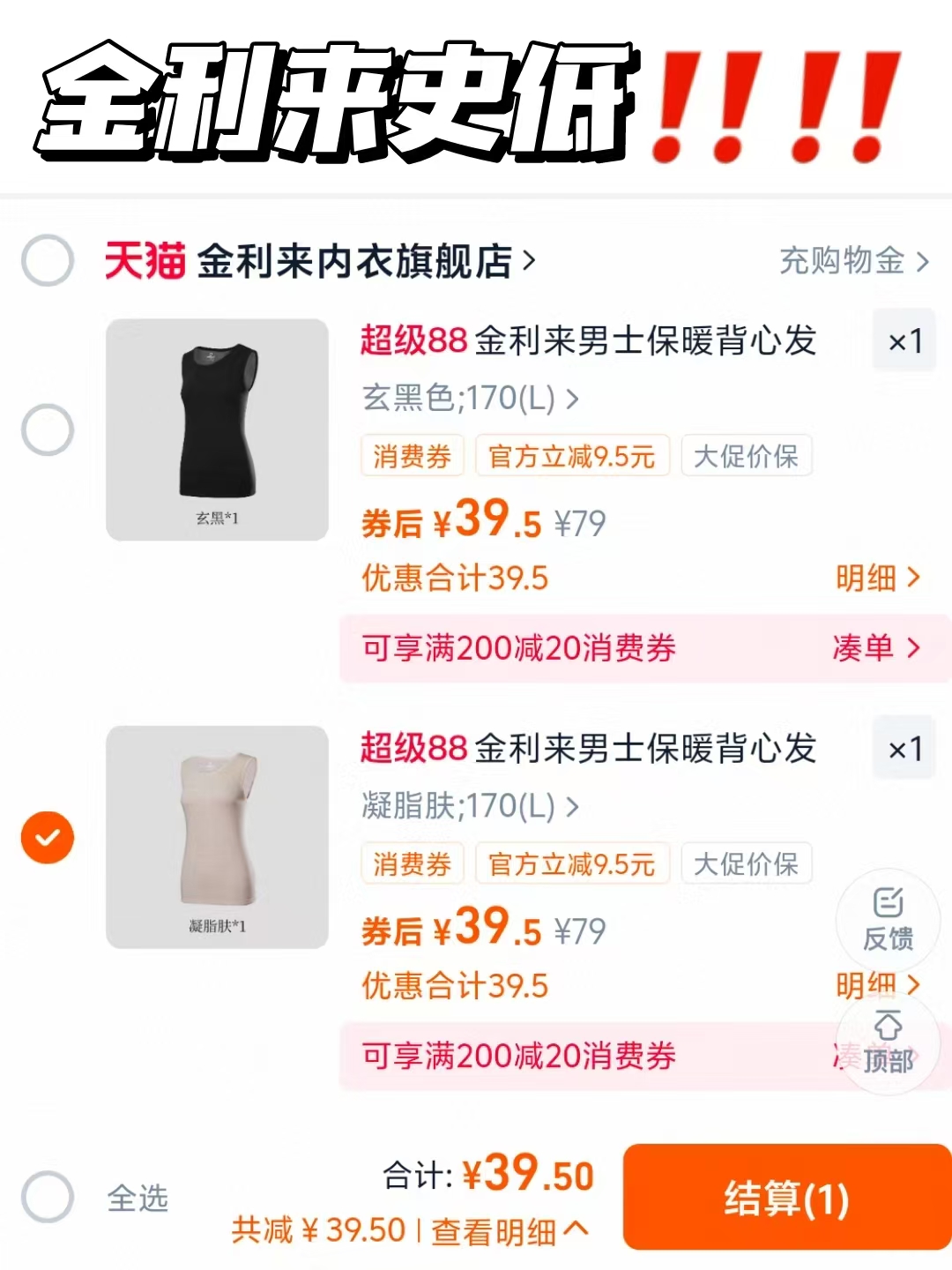Screen dimensions: 952x1270
Task: Click the 大促价保 price protection badge
Action: tap(746, 456)
